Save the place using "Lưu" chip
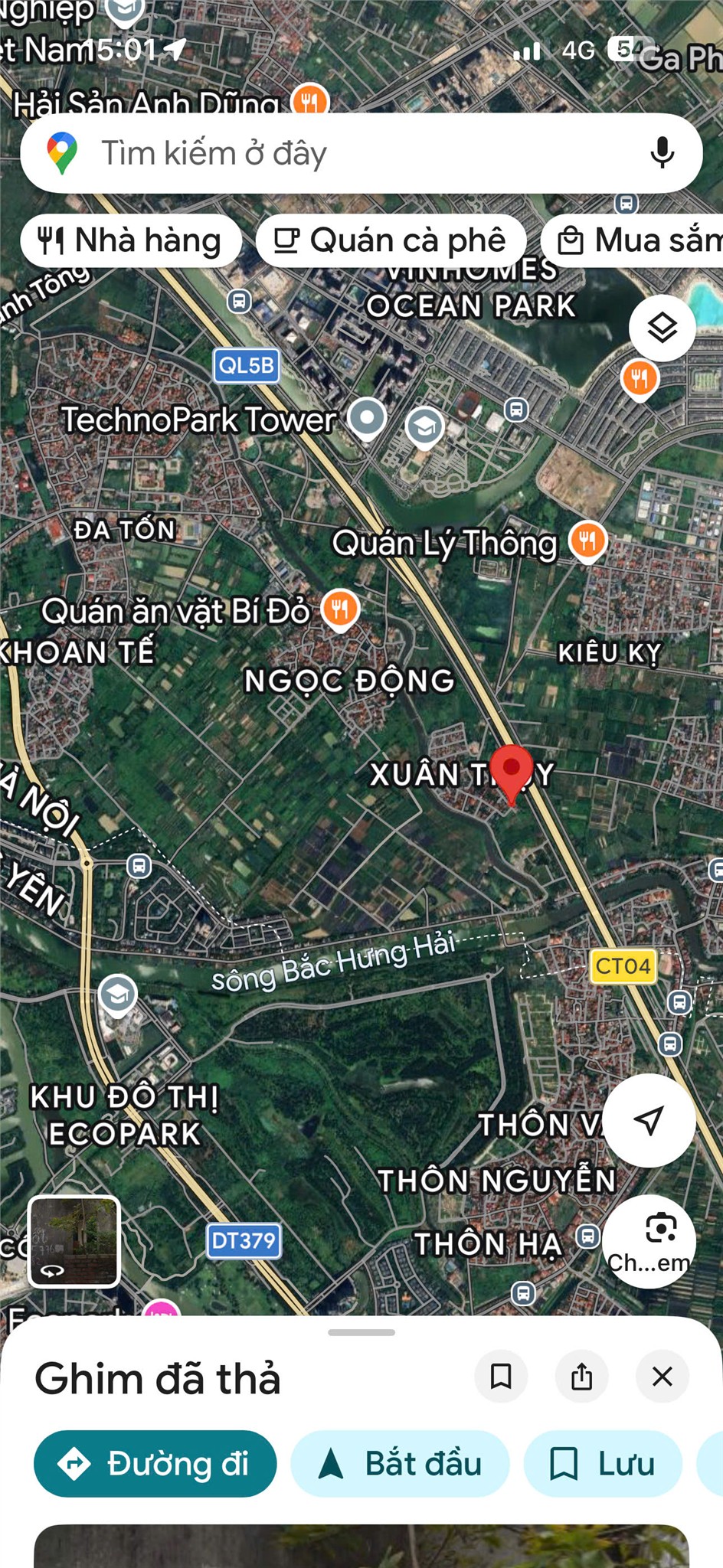The image size is (723, 1568). pos(603,1463)
